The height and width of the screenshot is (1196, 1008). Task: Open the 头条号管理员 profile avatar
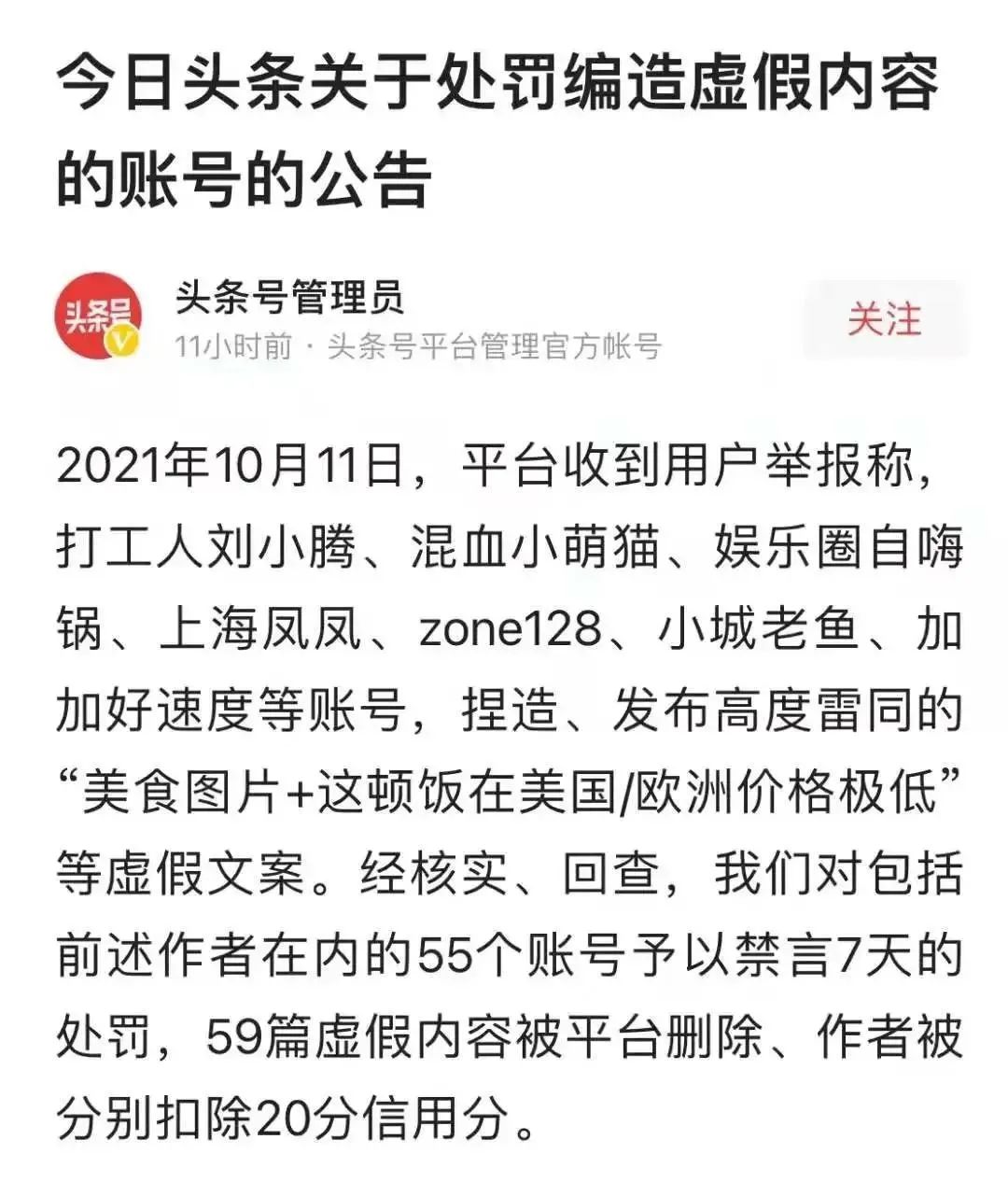tap(97, 317)
